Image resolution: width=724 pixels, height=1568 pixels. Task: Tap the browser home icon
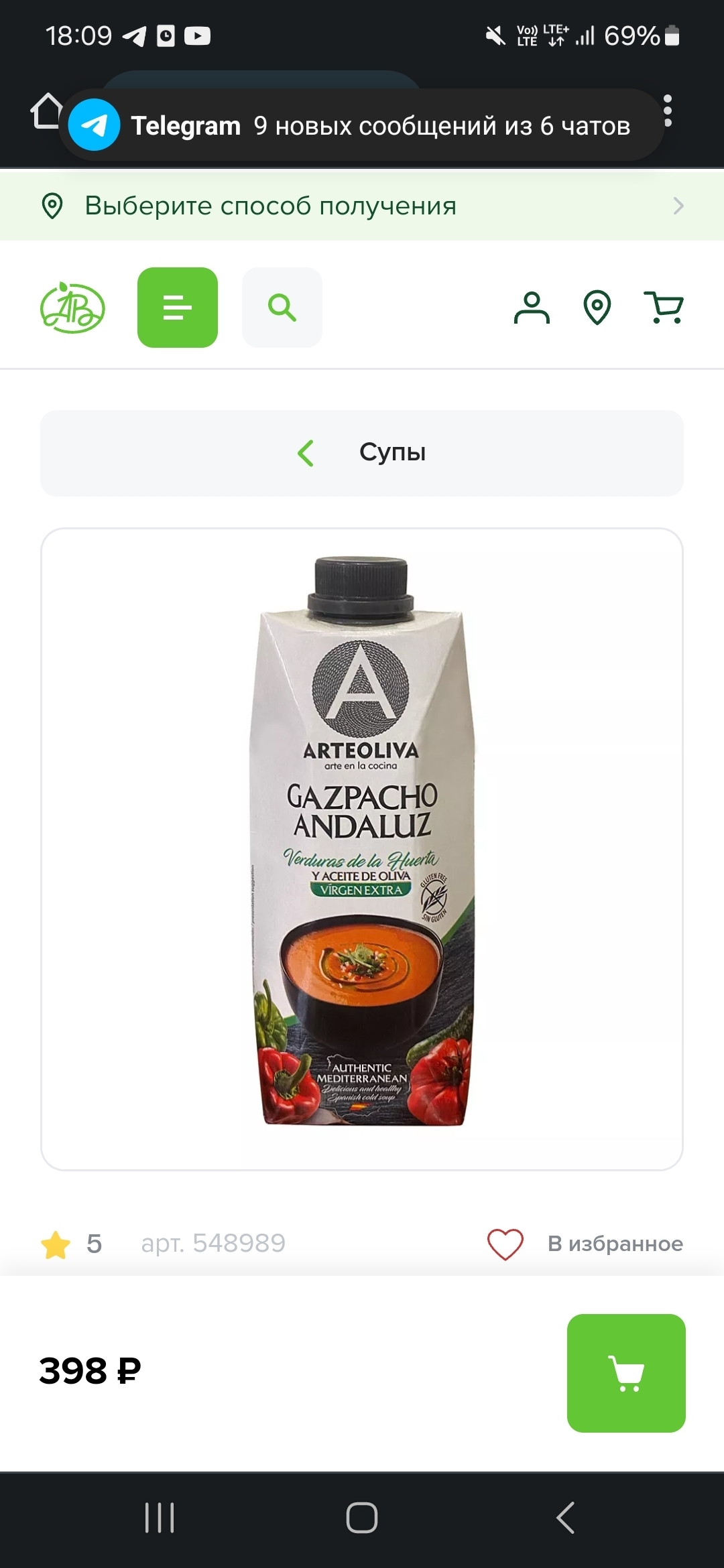click(46, 111)
